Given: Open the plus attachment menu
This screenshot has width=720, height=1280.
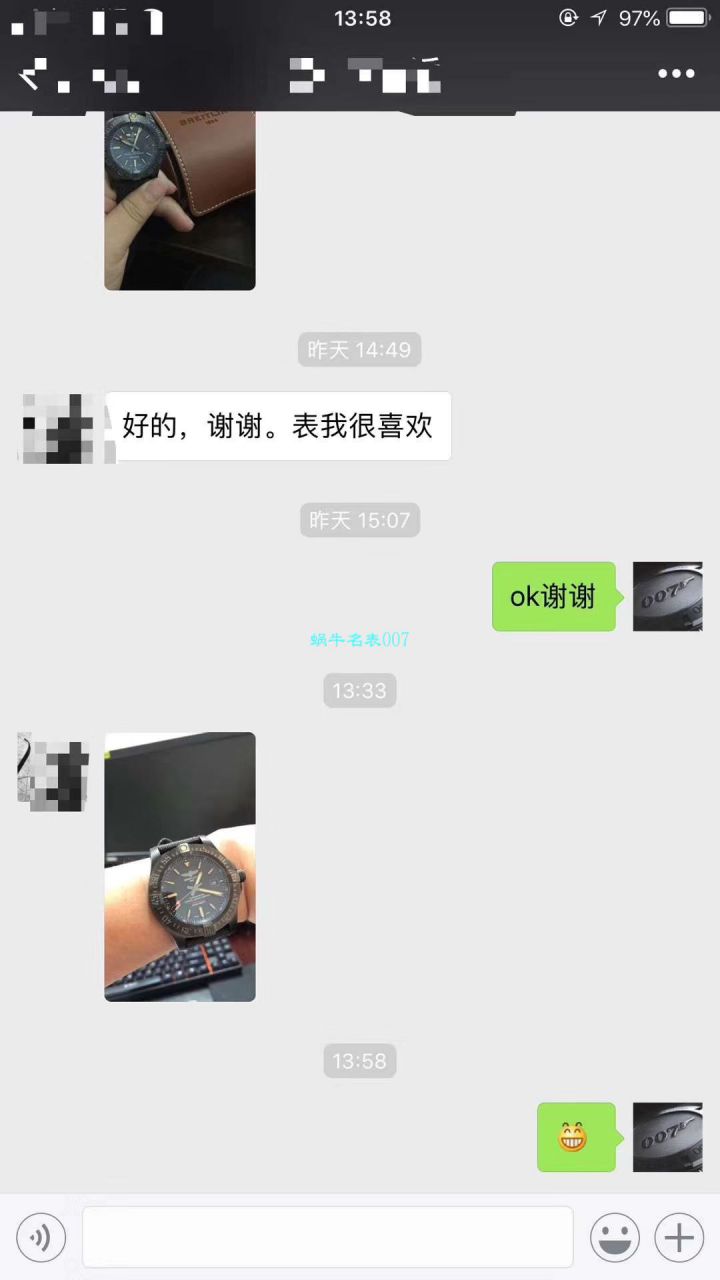Looking at the screenshot, I should (x=679, y=1238).
